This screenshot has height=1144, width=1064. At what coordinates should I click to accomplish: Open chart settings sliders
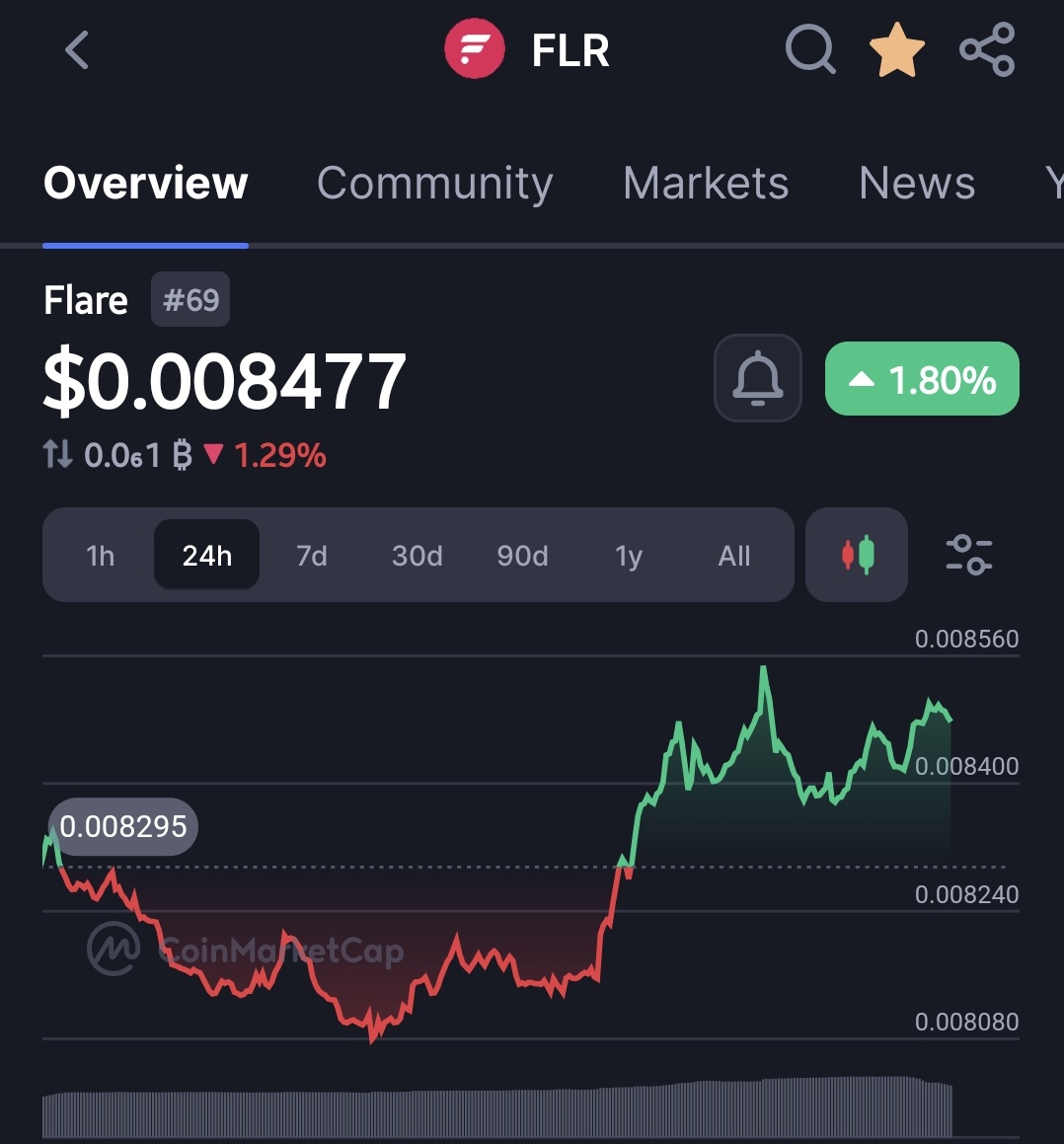tap(968, 555)
